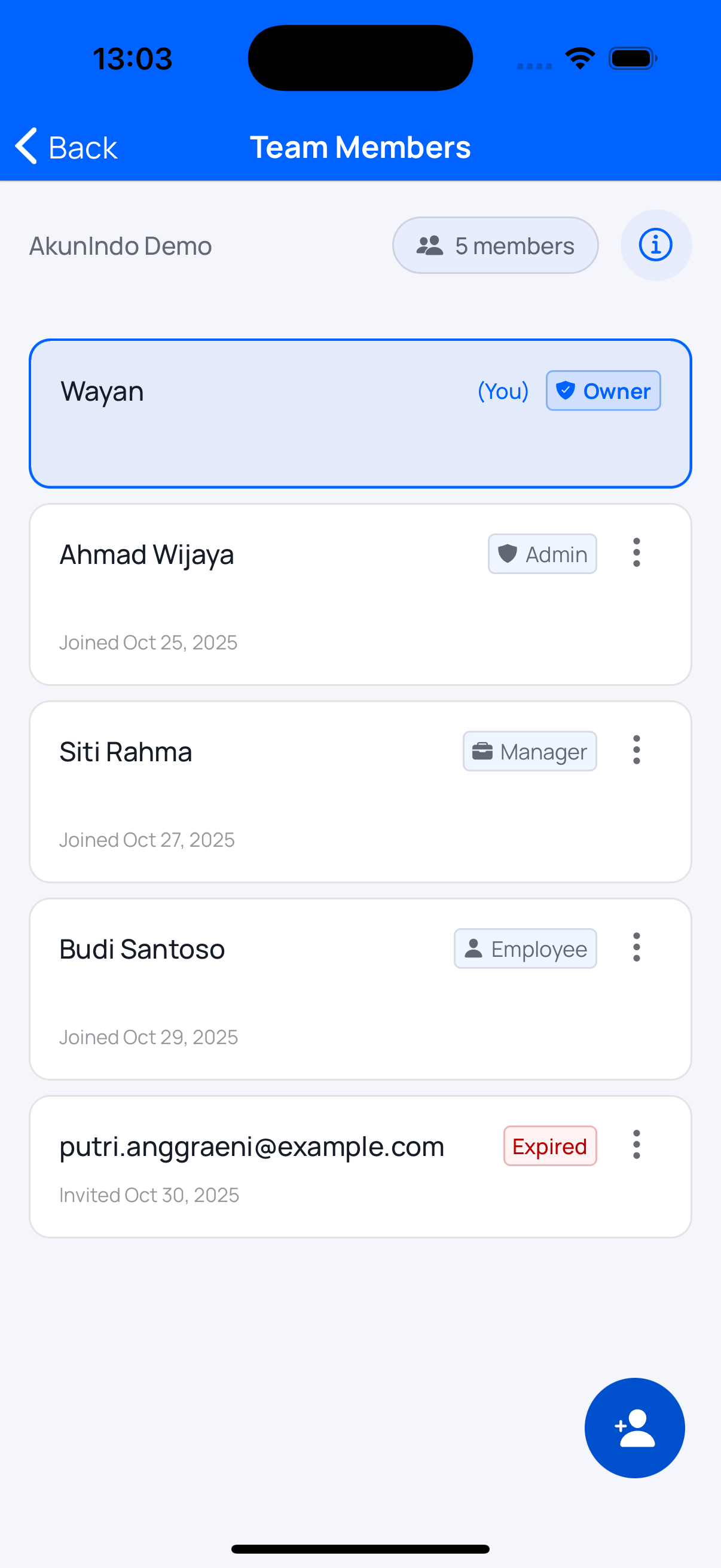Tap the person icon on Budi's Employee badge

[474, 948]
